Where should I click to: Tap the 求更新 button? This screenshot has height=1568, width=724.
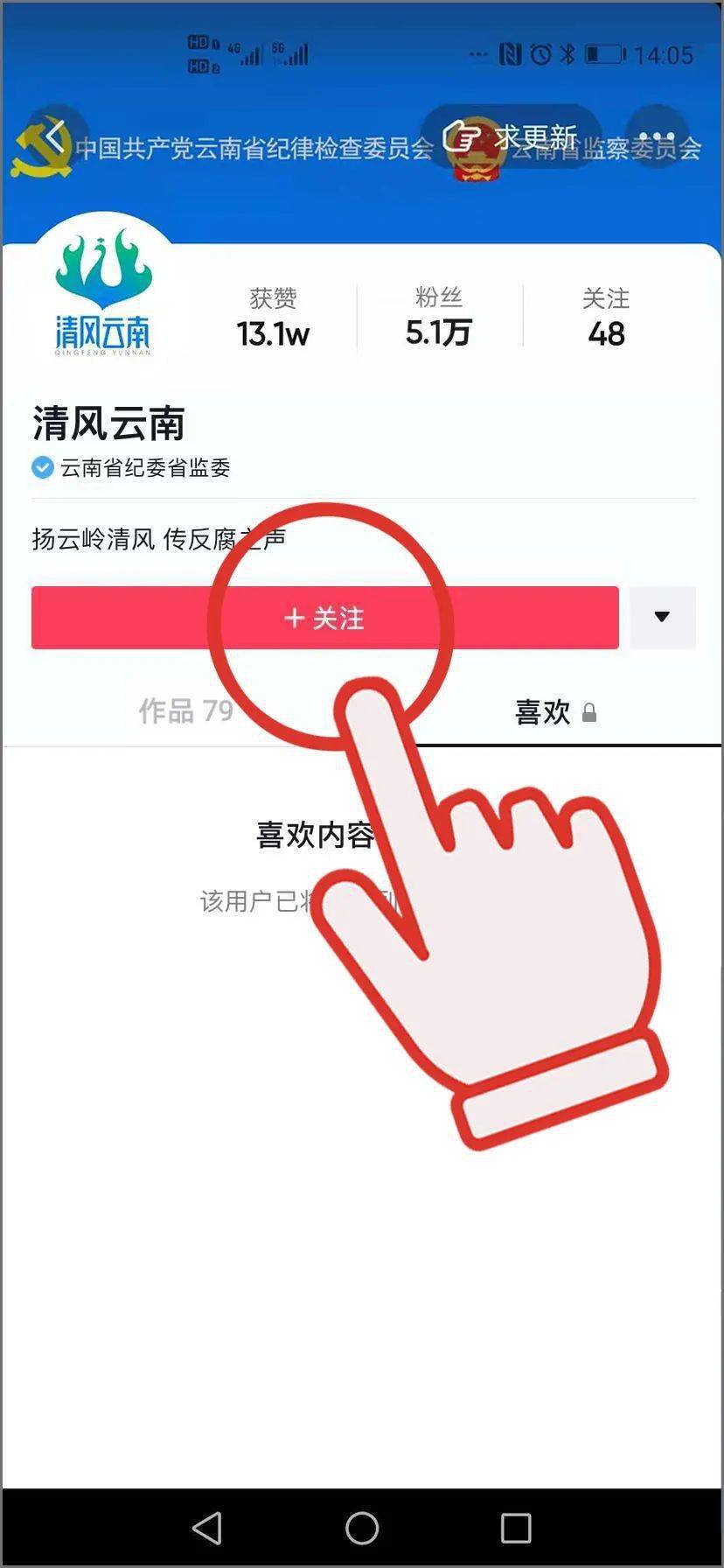512,137
